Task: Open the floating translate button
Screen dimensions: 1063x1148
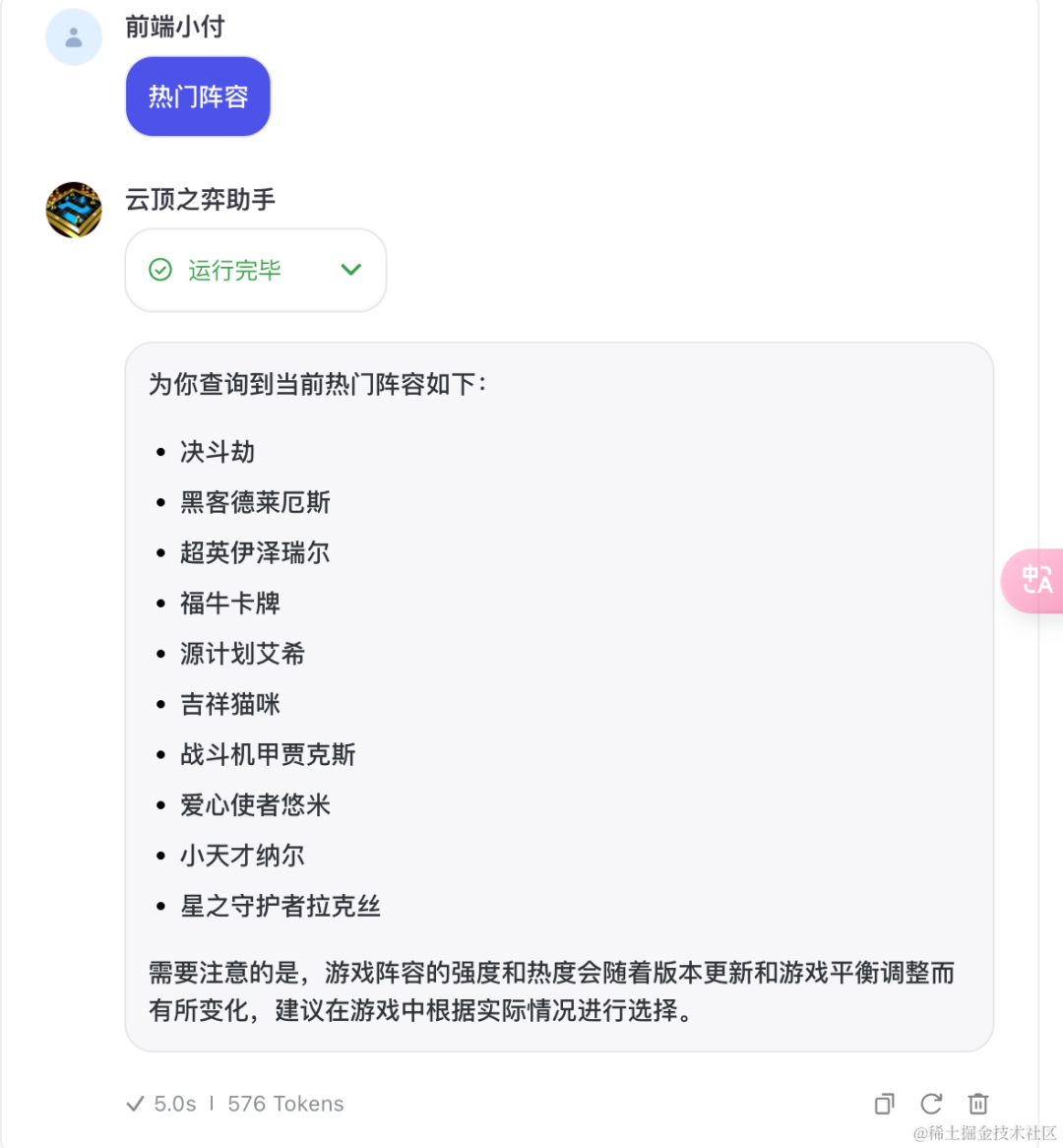Action: pos(1035,580)
